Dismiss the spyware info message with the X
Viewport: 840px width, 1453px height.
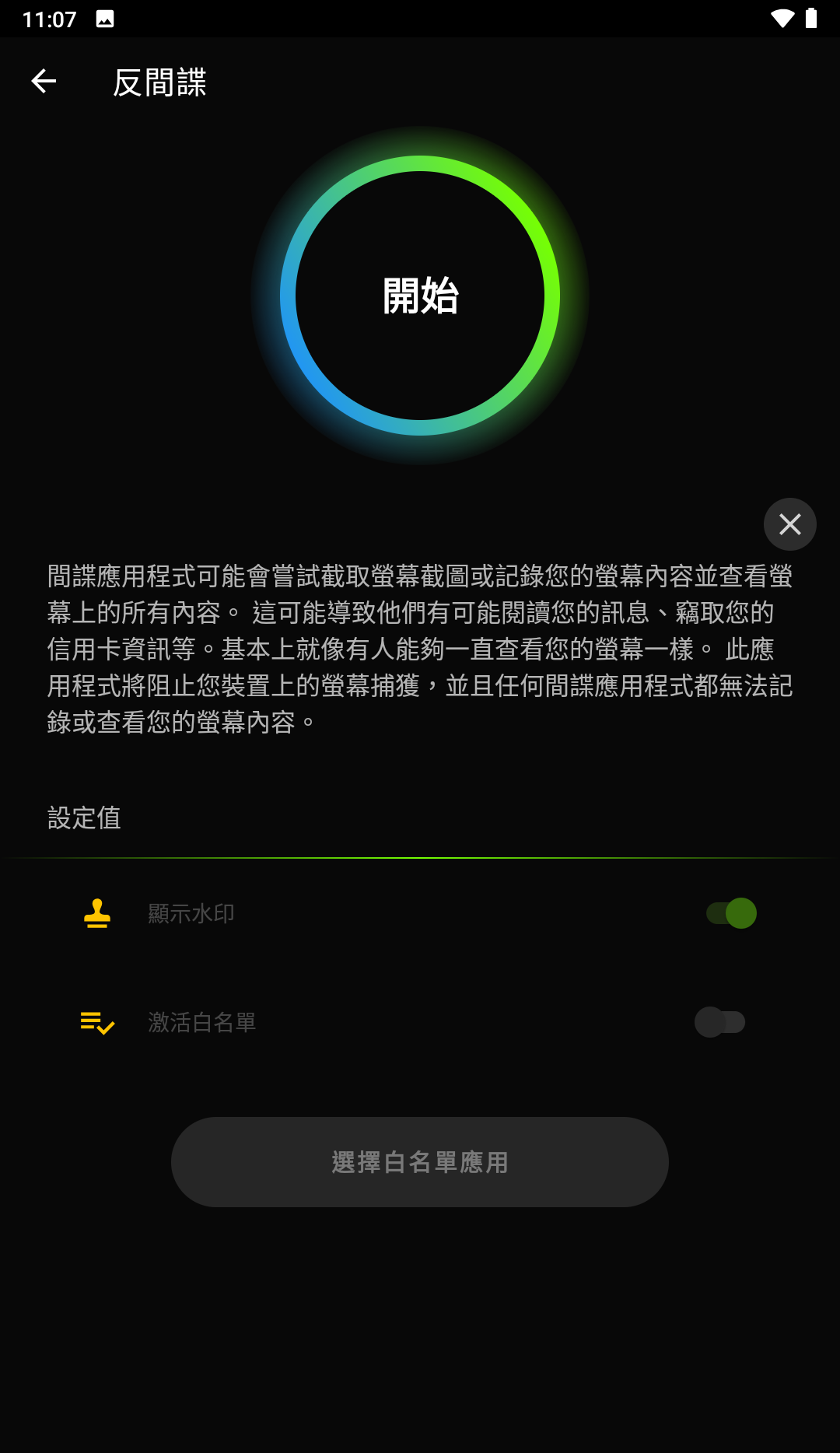[x=790, y=524]
